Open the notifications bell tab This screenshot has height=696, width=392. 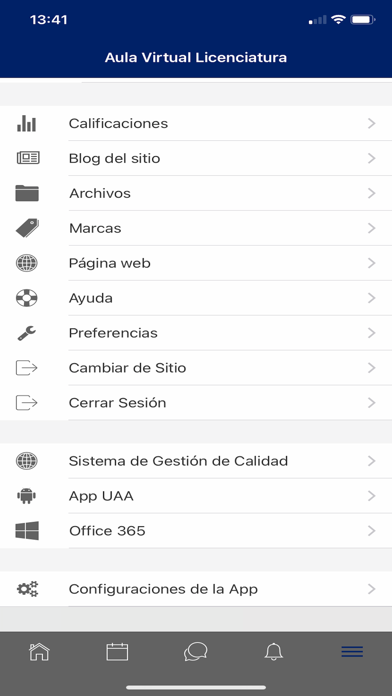[274, 652]
